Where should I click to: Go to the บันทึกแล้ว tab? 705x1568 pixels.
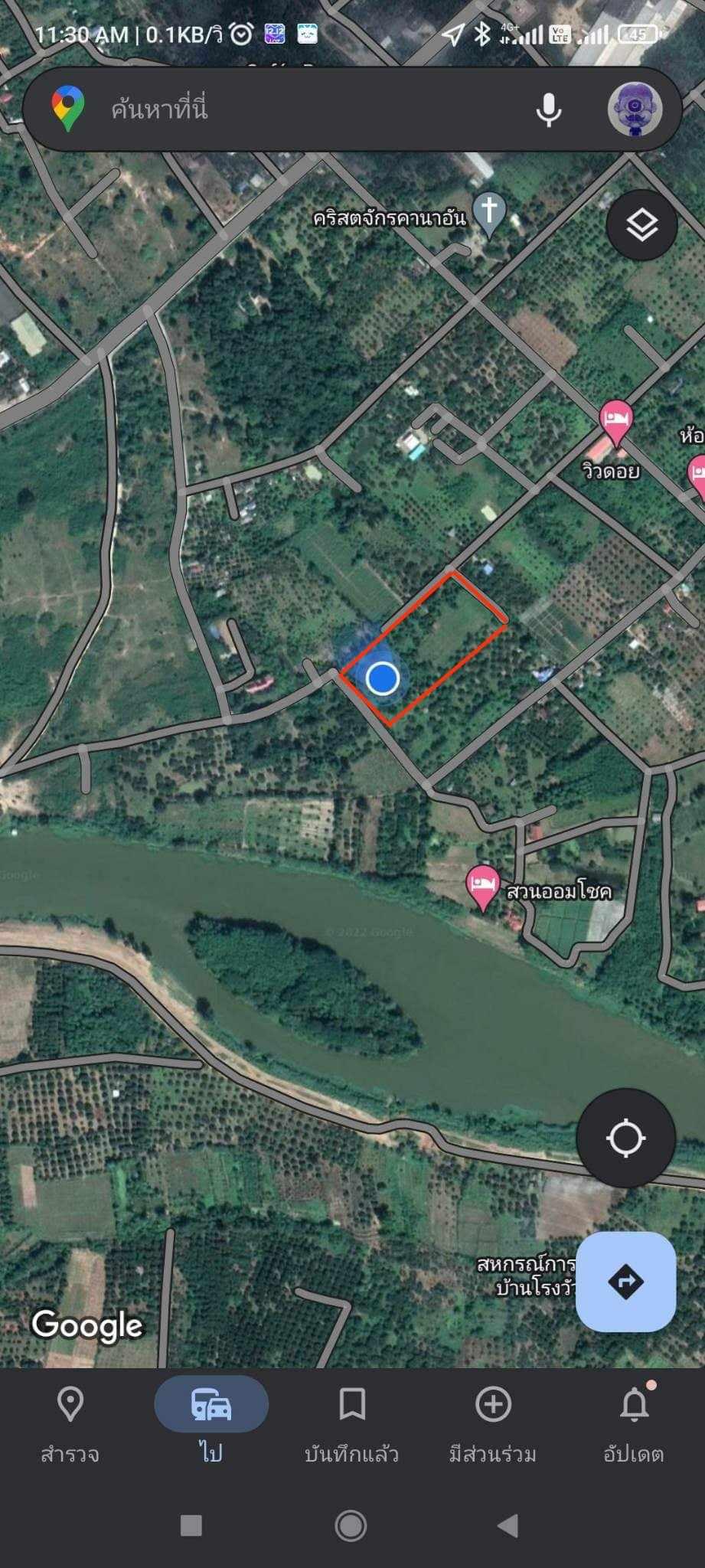coord(352,1426)
